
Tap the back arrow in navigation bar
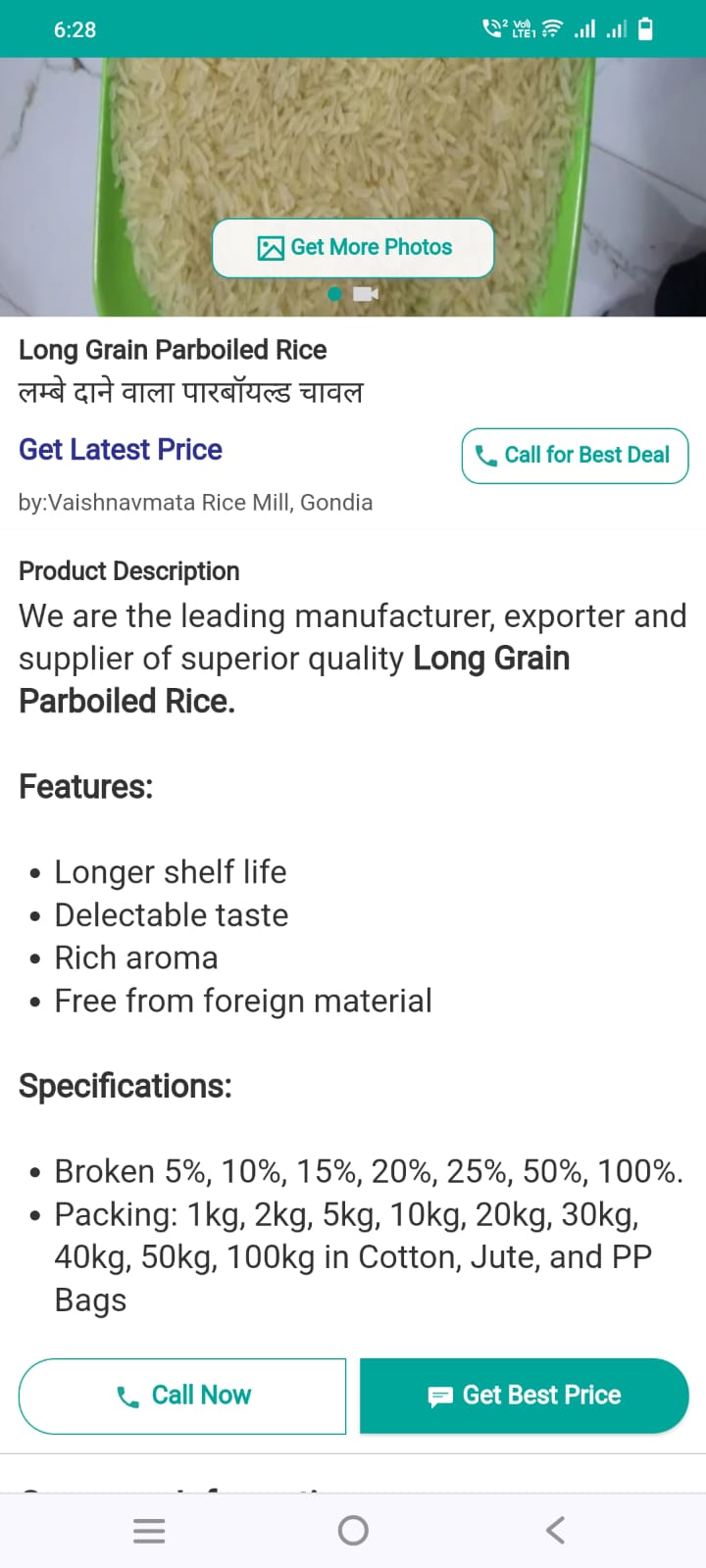554,1529
